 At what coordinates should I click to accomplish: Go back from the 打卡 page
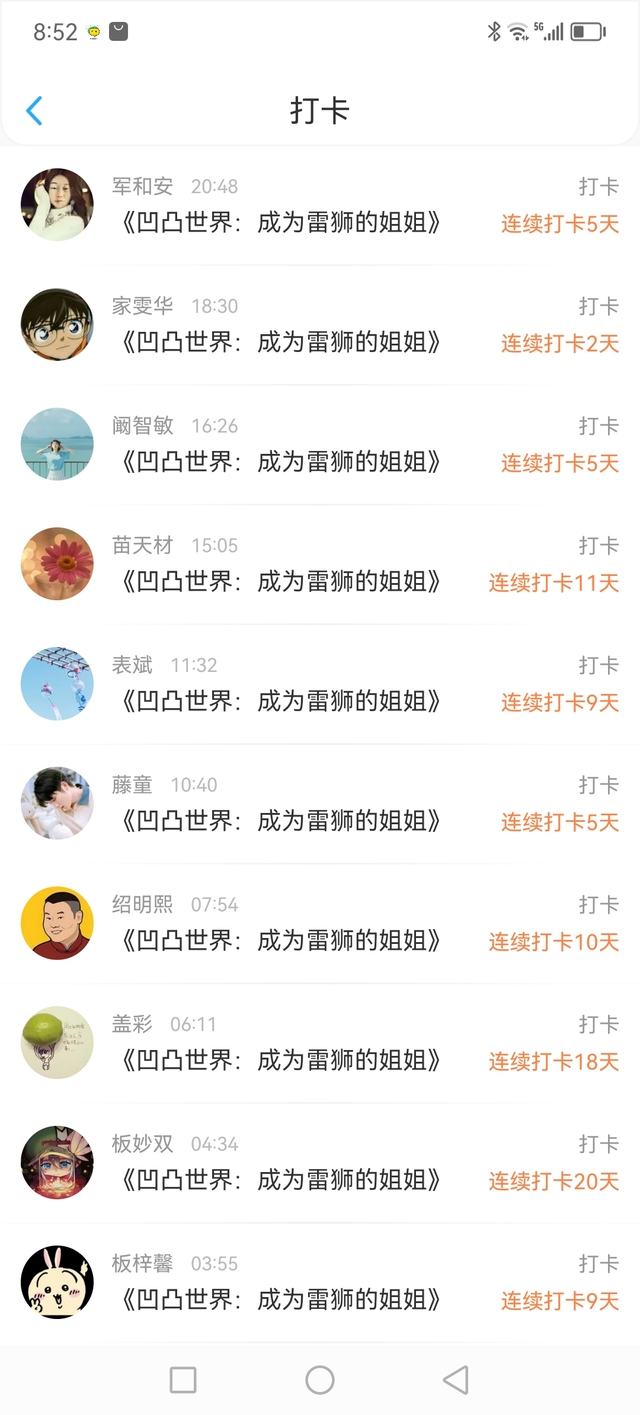pyautogui.click(x=34, y=110)
